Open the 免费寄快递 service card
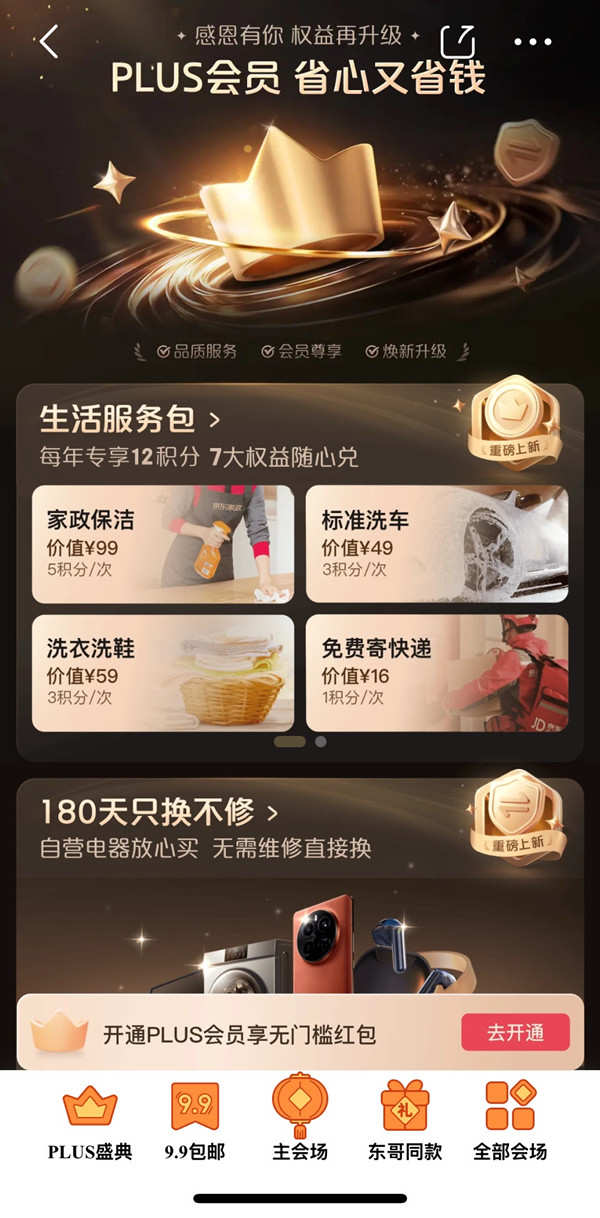The height and width of the screenshot is (1218, 600). pyautogui.click(x=437, y=672)
